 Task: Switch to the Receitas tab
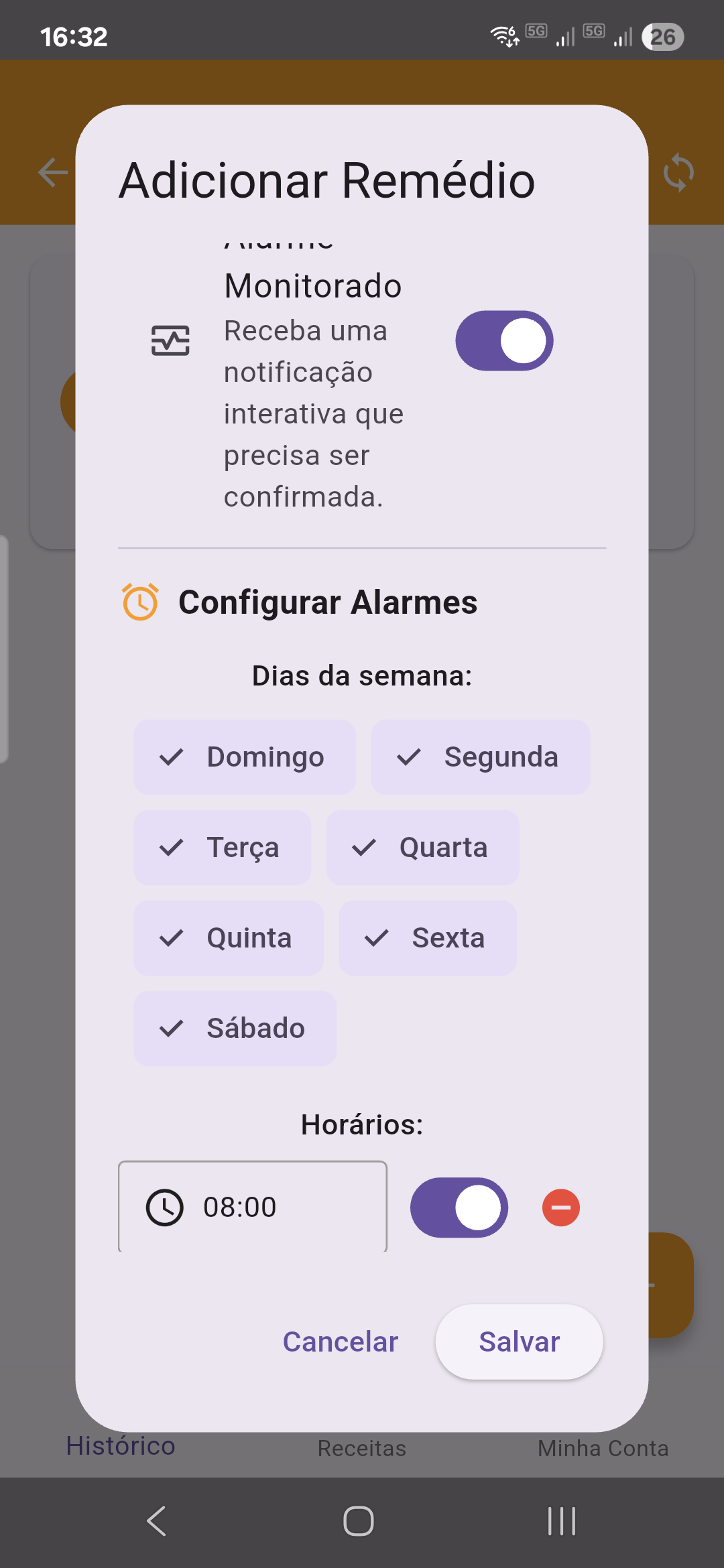tap(361, 1447)
